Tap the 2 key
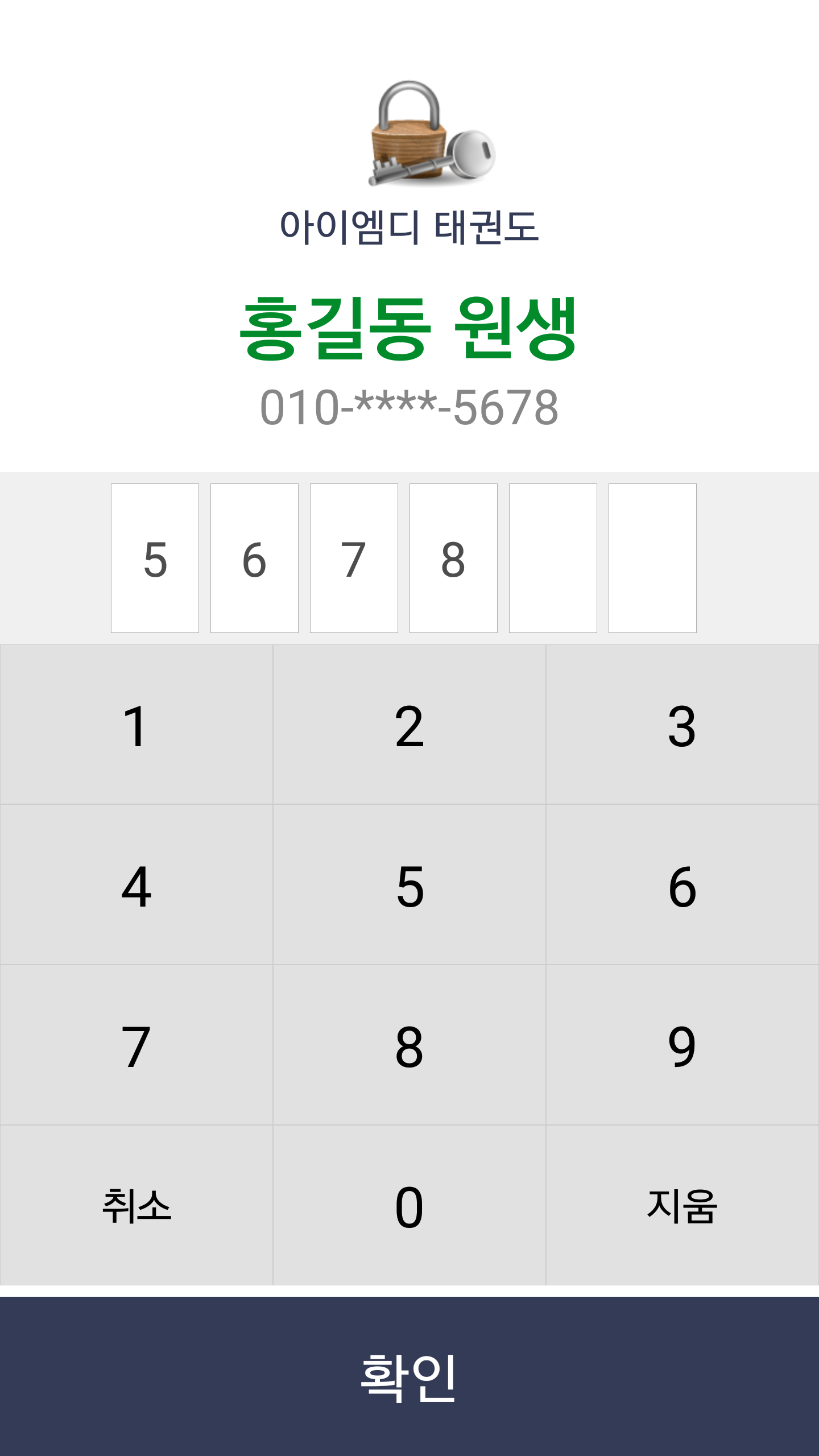The height and width of the screenshot is (1456, 819). coord(409,725)
